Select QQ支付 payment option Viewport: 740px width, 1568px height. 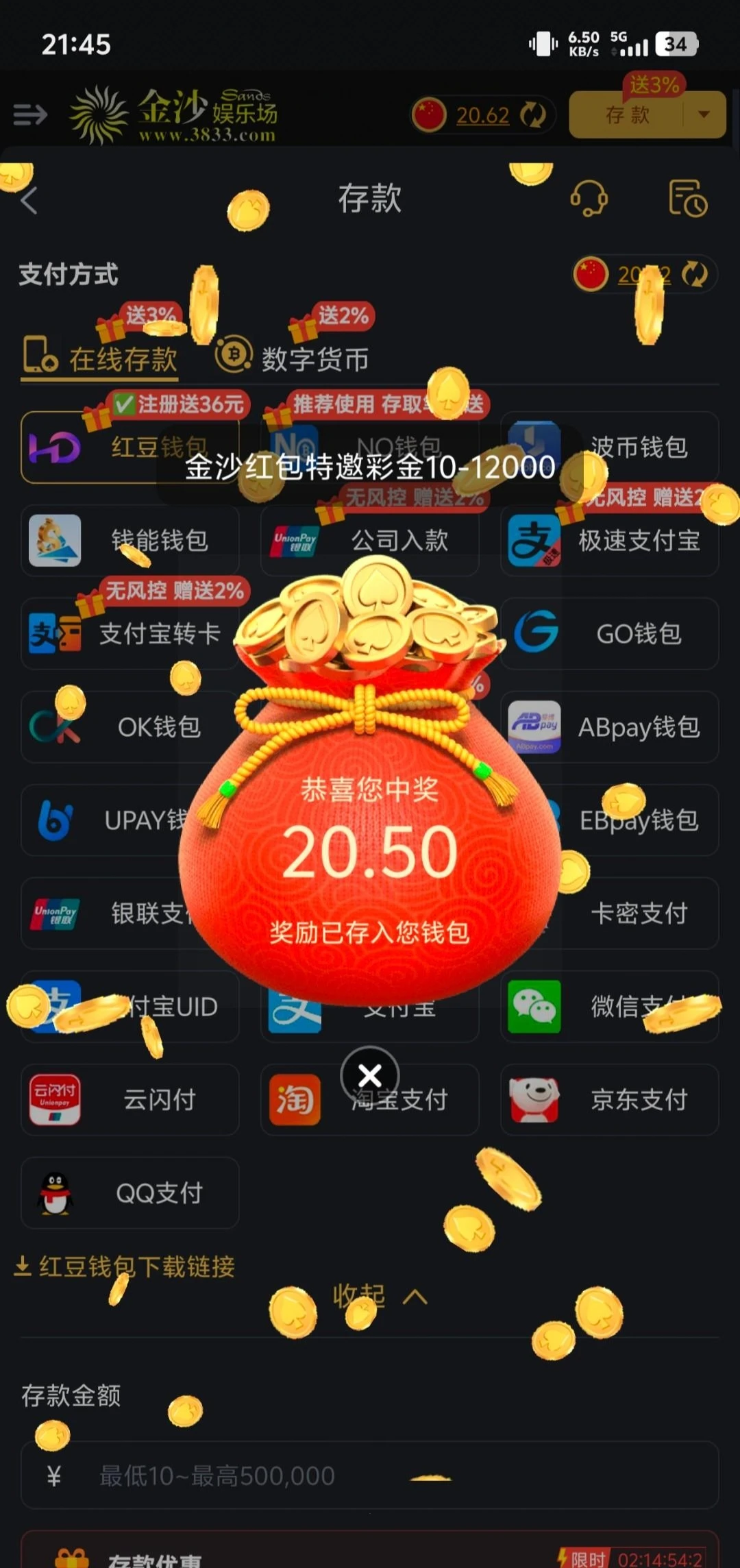coord(130,1193)
